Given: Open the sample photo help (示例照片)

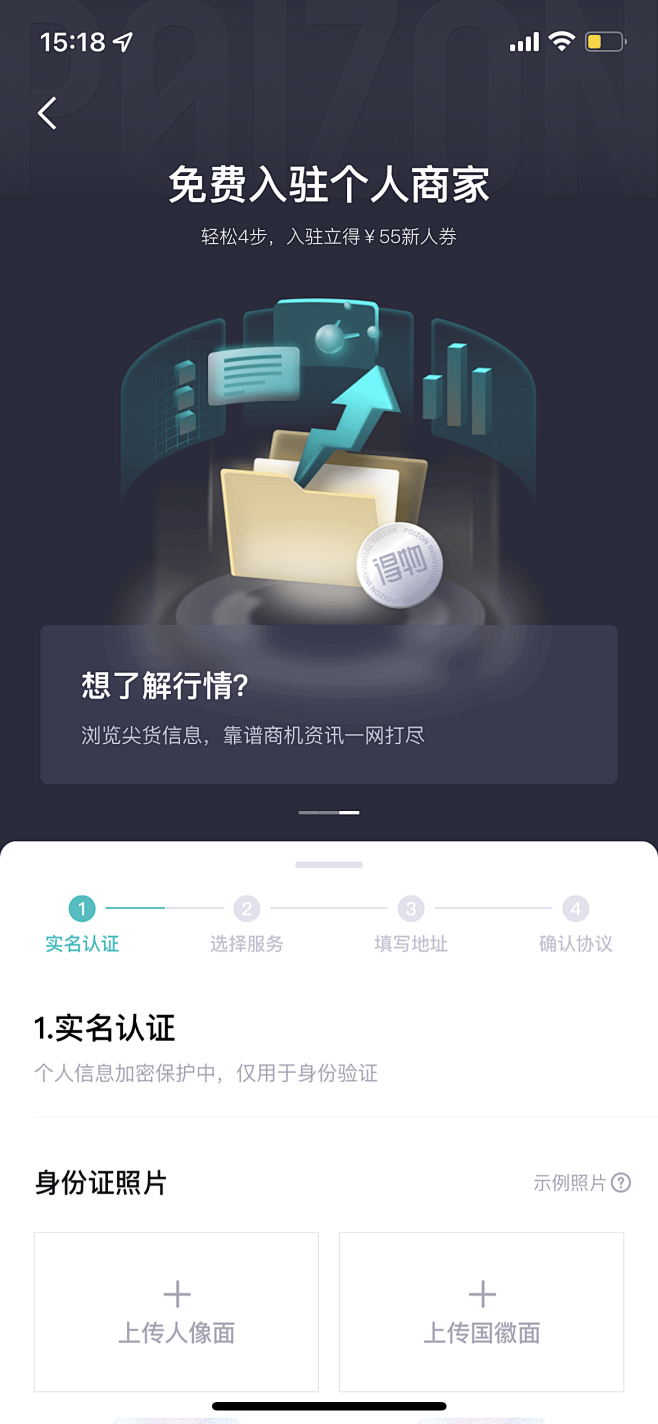Looking at the screenshot, I should [582, 1183].
